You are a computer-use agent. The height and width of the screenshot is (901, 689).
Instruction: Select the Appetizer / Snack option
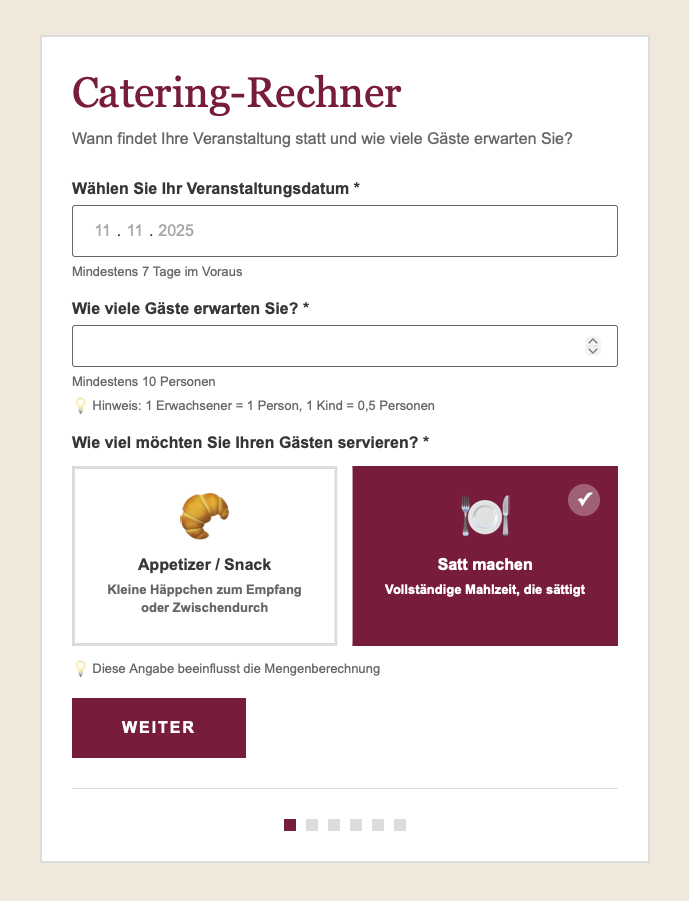[x=204, y=555]
